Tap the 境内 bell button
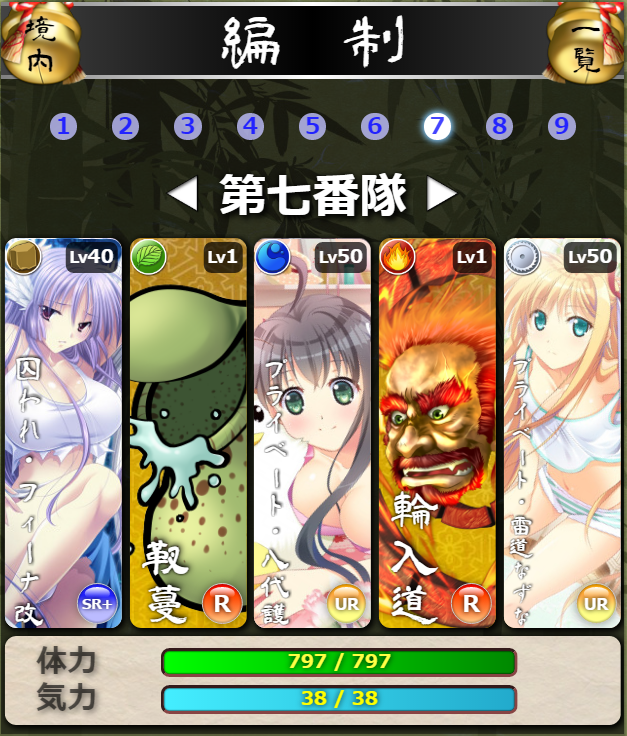This screenshot has width=627, height=736. coord(42,42)
